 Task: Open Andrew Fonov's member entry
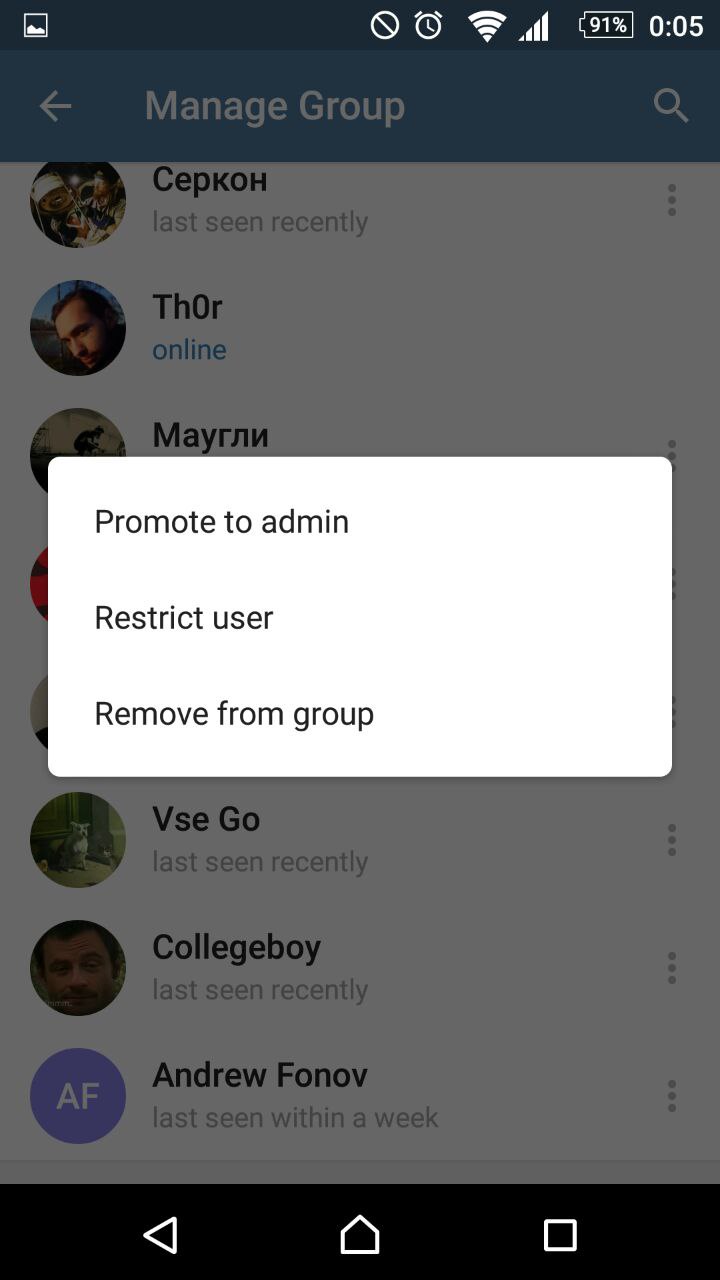tap(300, 1096)
